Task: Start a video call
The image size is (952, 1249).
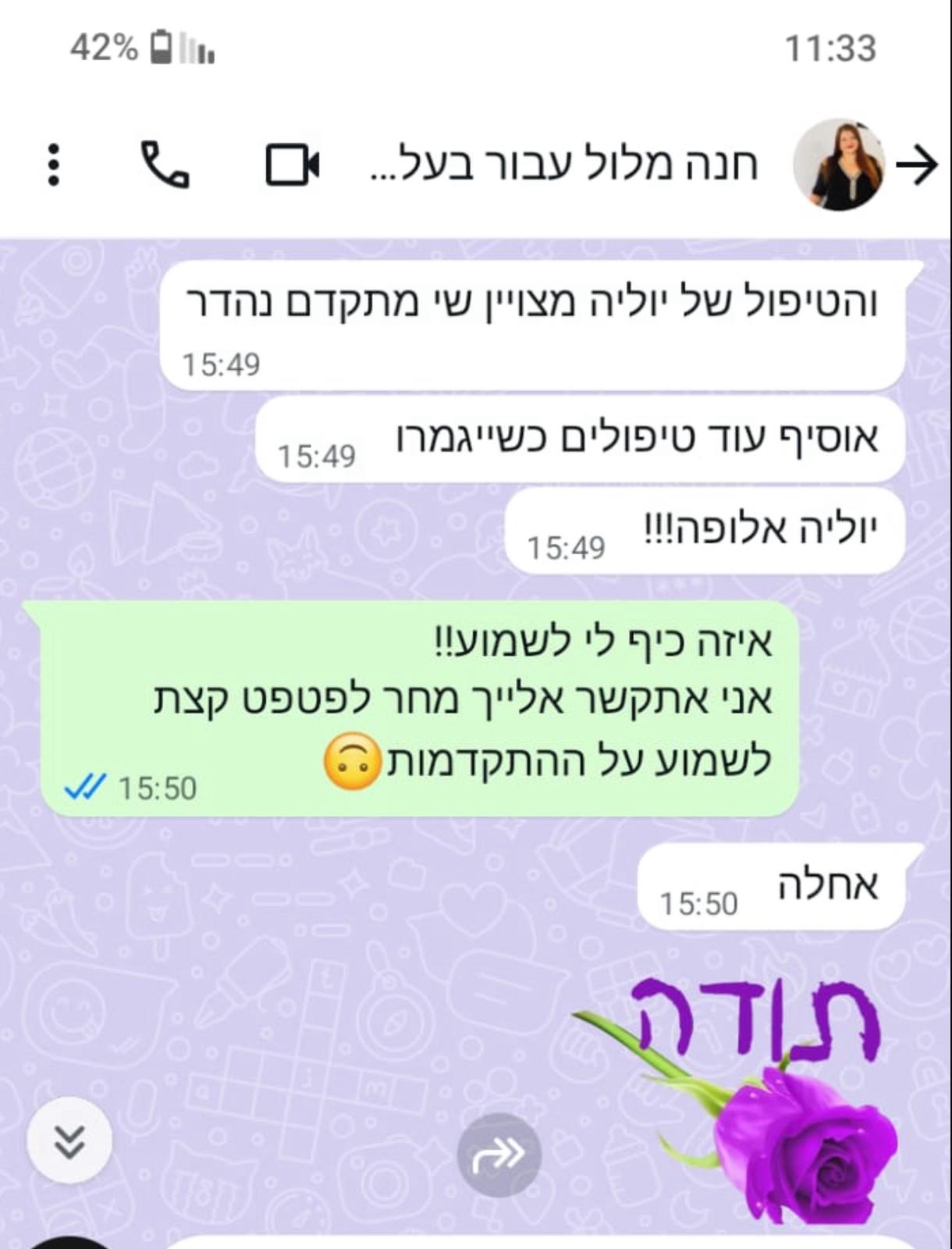Action: pos(292,165)
